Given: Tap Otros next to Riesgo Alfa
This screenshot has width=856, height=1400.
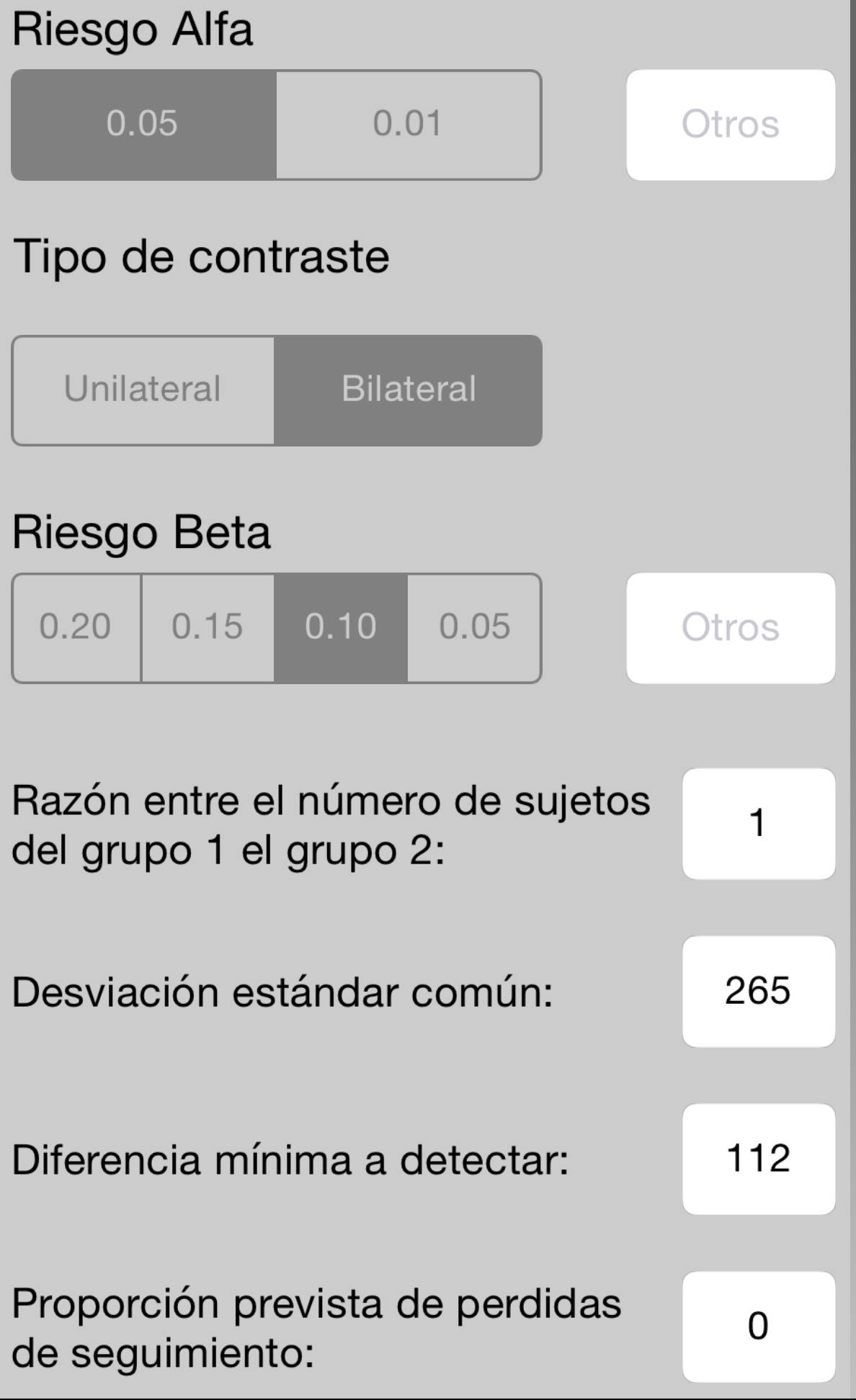Looking at the screenshot, I should click(x=730, y=125).
